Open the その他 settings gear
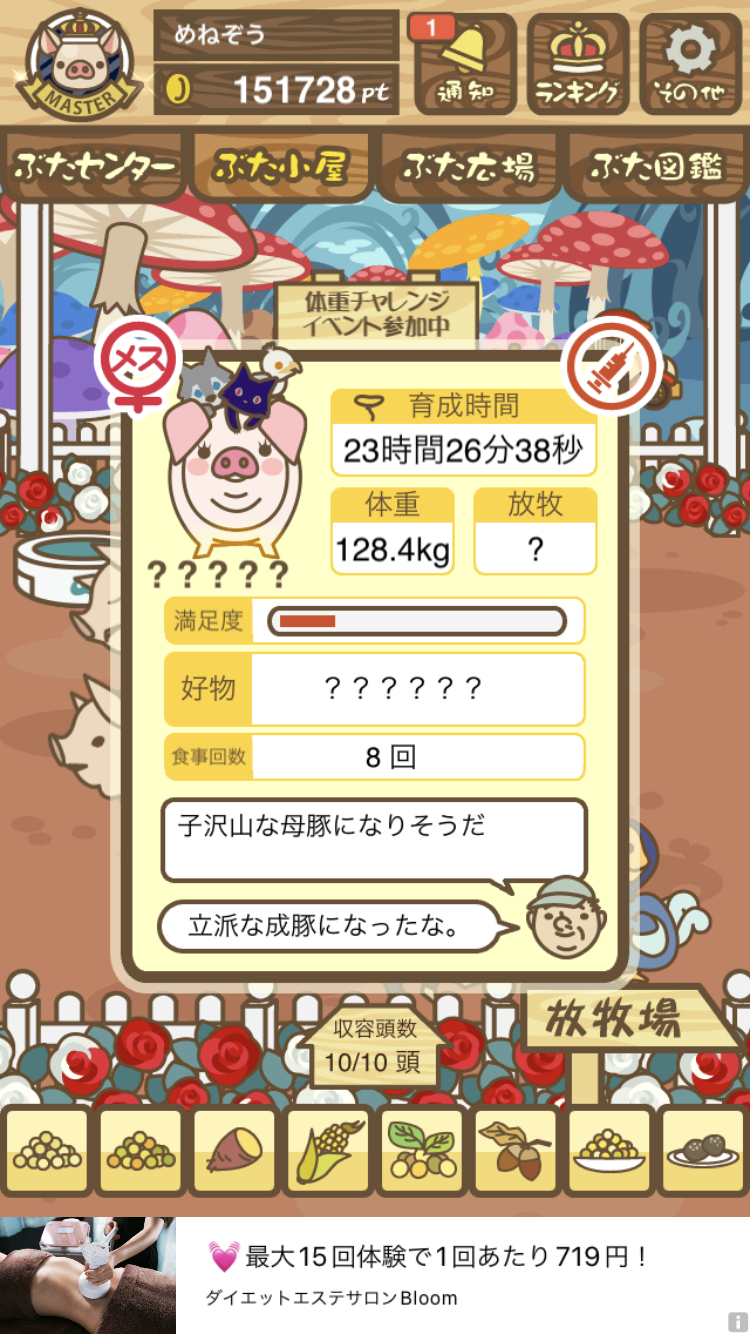750x1334 pixels. 691,64
